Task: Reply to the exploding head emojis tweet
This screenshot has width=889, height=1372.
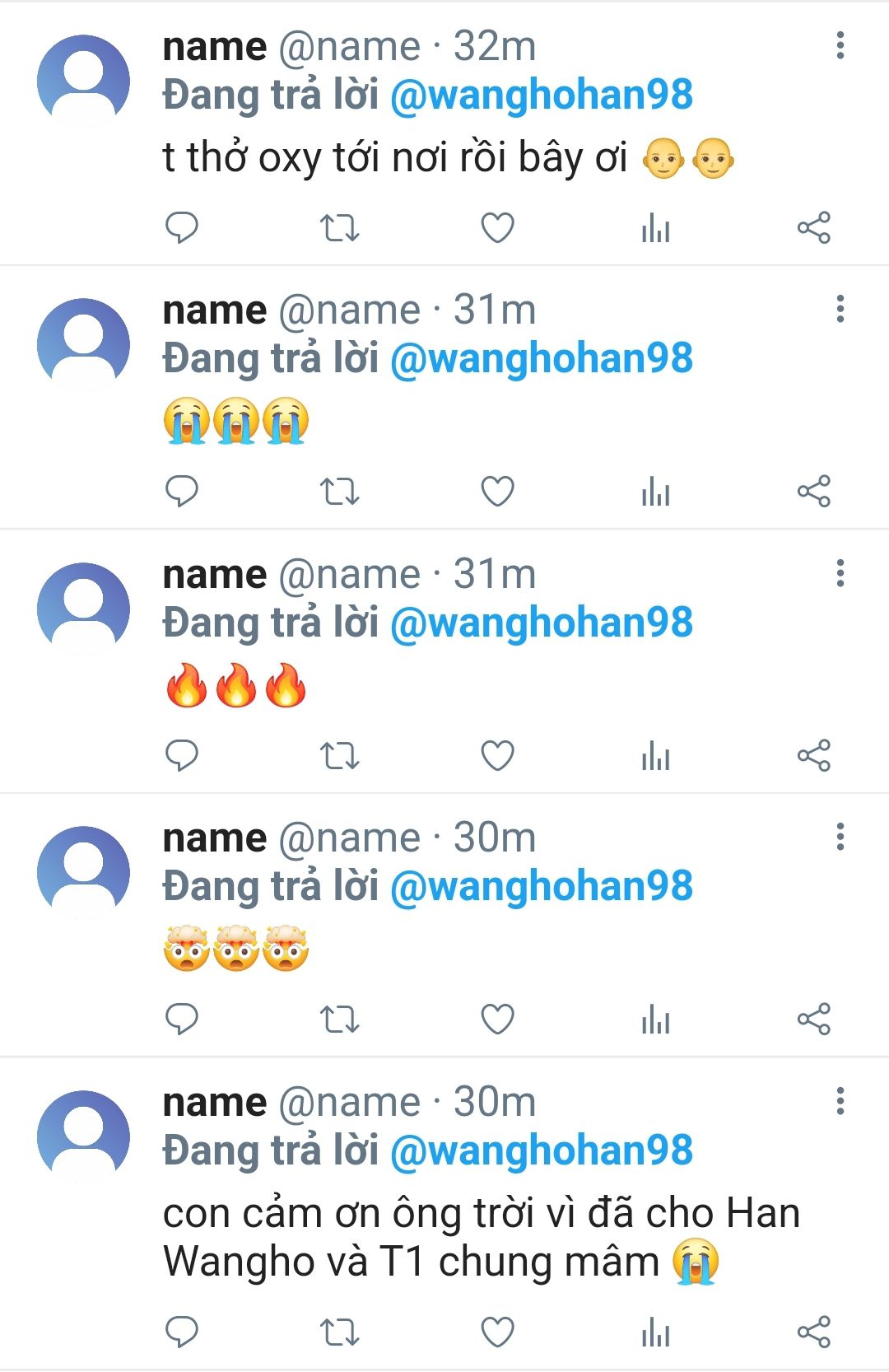Action: click(x=182, y=1019)
